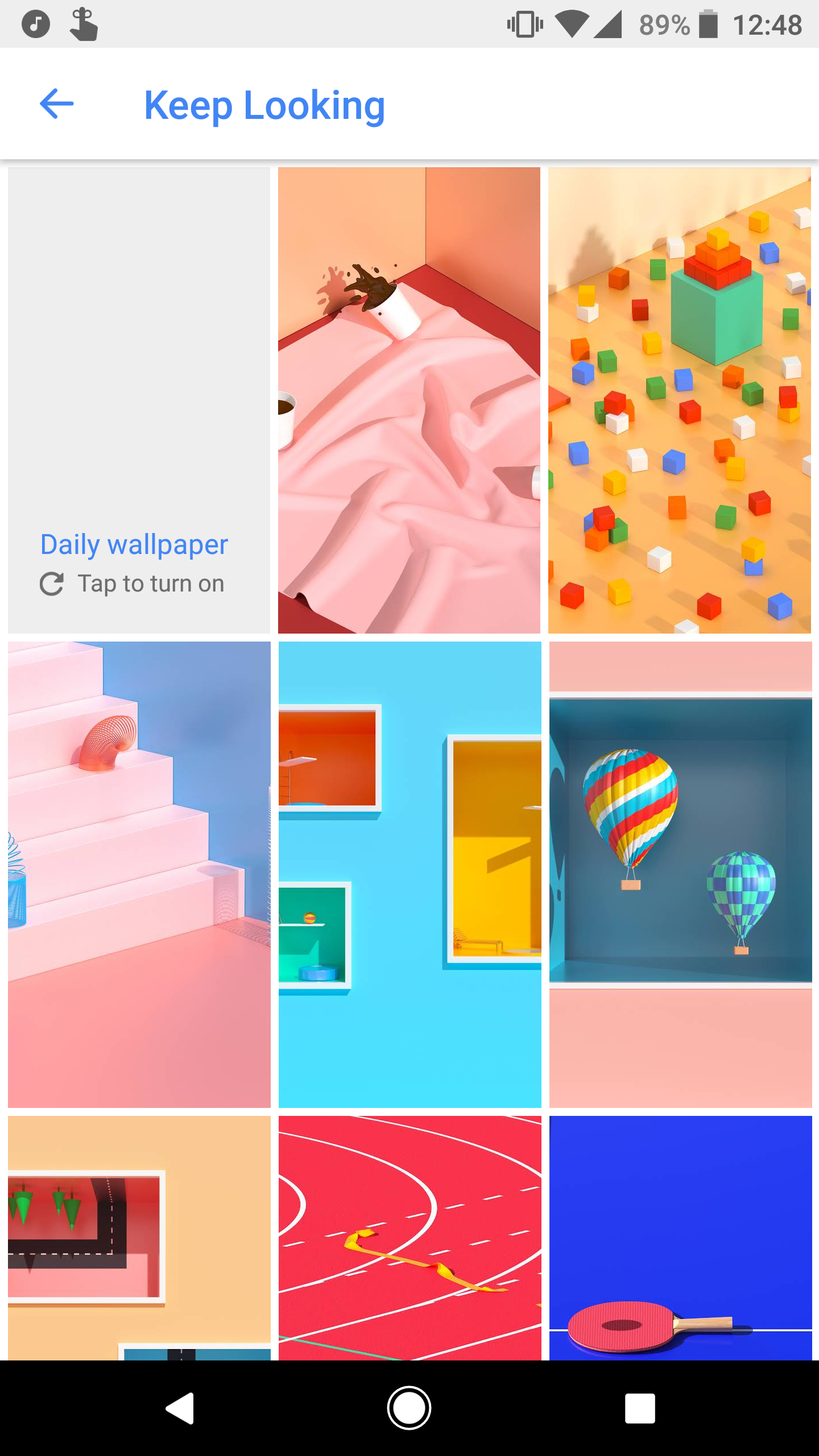Choose the colorful cubes wallpaper
The width and height of the screenshot is (819, 1456).
point(679,400)
